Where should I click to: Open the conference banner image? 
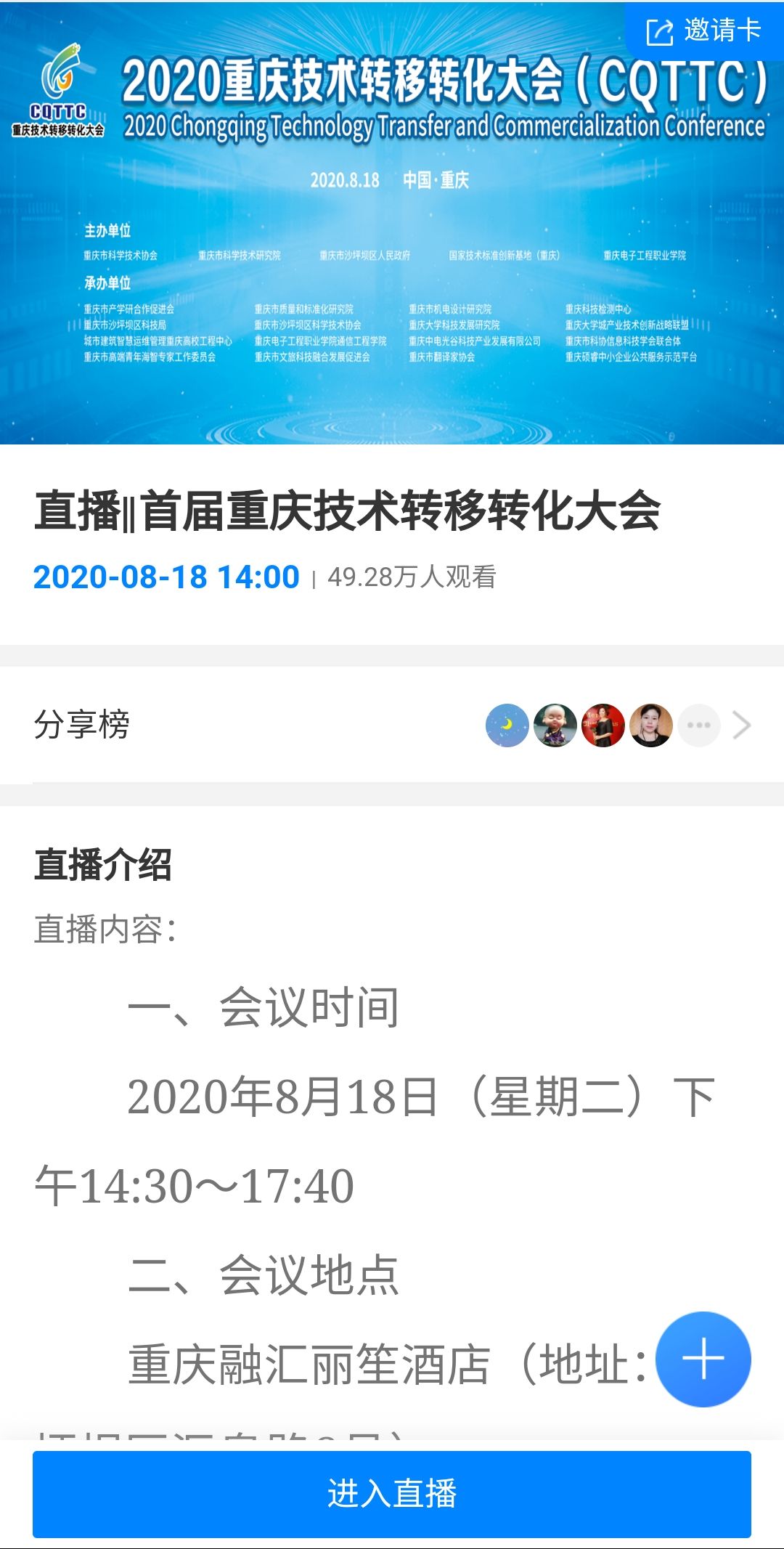pos(392,240)
